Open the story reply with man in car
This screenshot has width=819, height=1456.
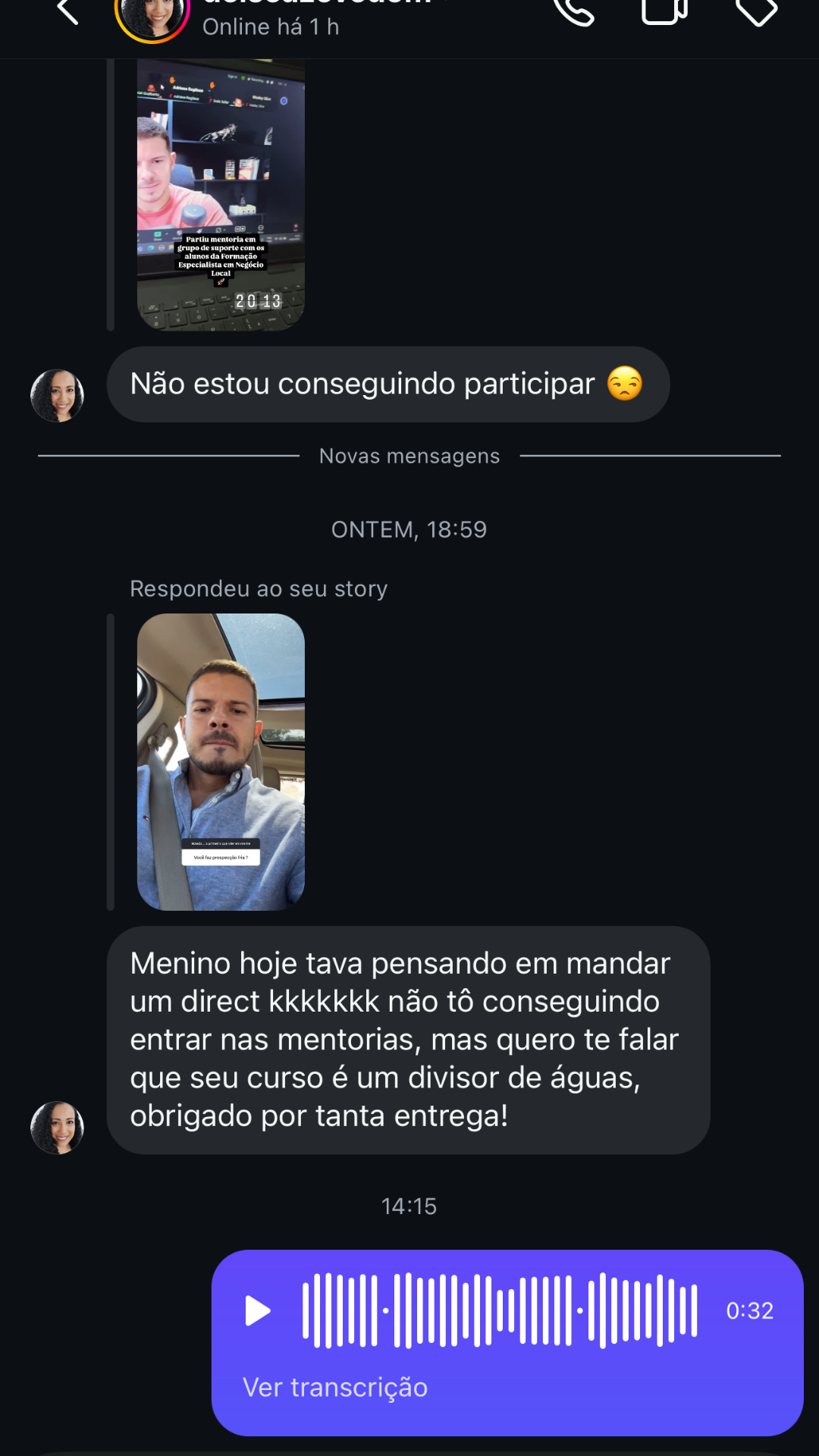tap(221, 761)
